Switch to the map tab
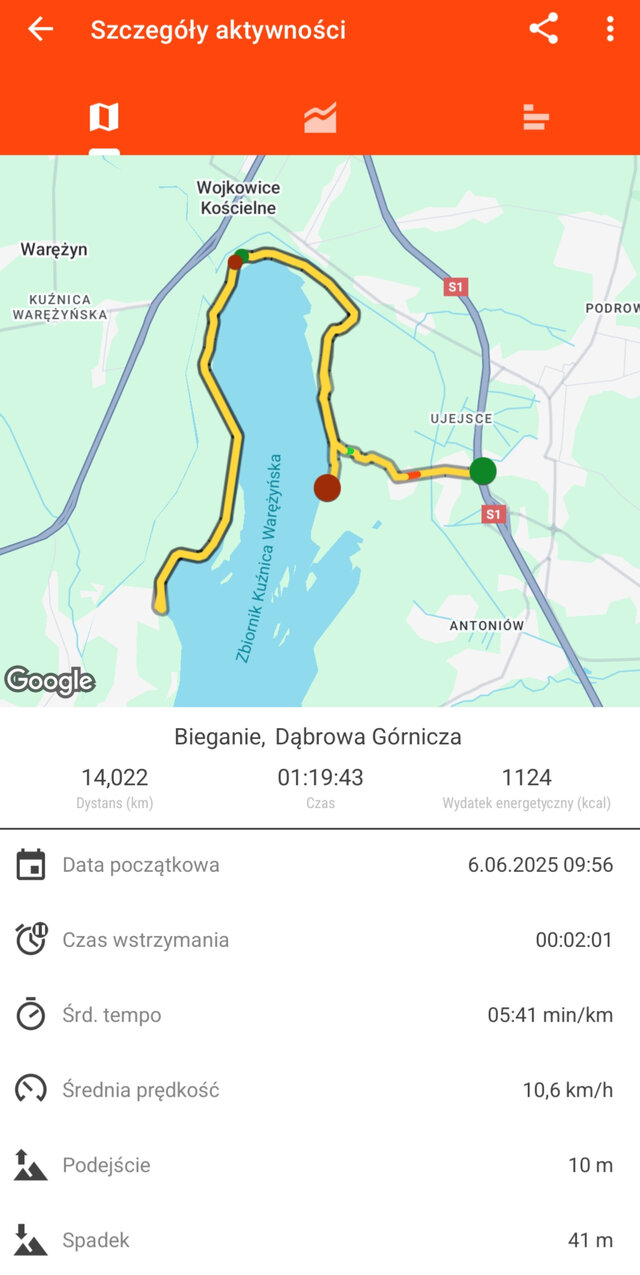The width and height of the screenshot is (640, 1275). tap(104, 118)
